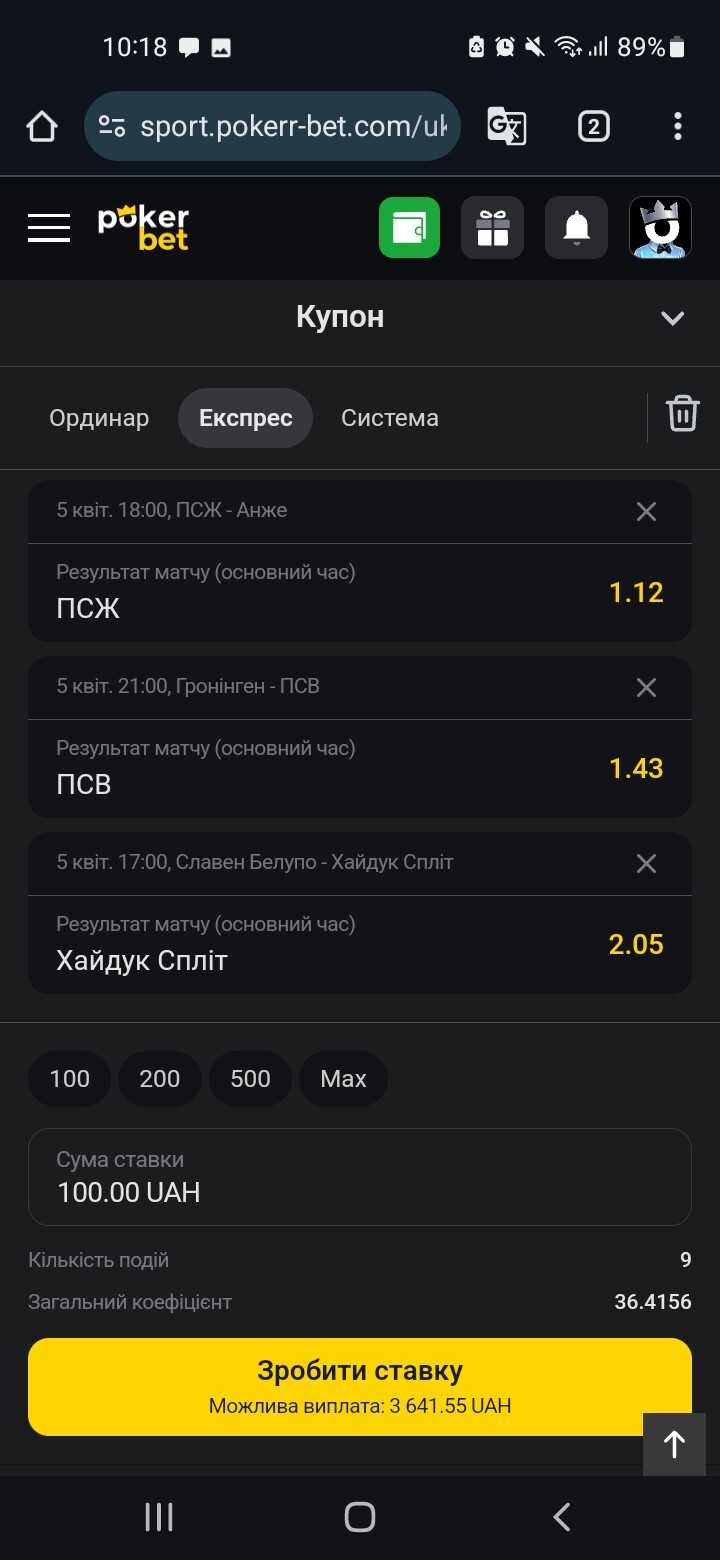Viewport: 720px width, 1560px height.
Task: Open the profile avatar
Action: pyautogui.click(x=660, y=228)
